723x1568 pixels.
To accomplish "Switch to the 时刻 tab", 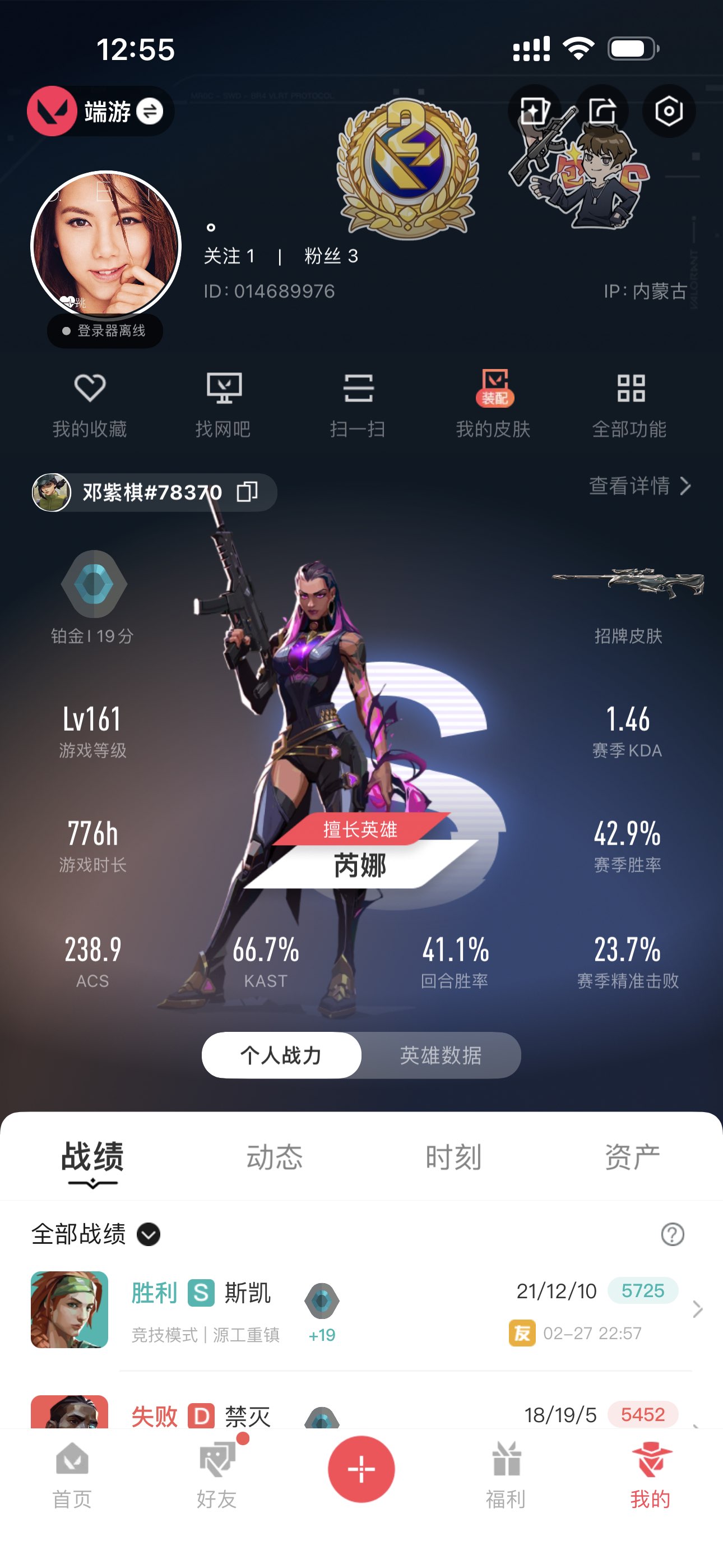I will point(453,1156).
